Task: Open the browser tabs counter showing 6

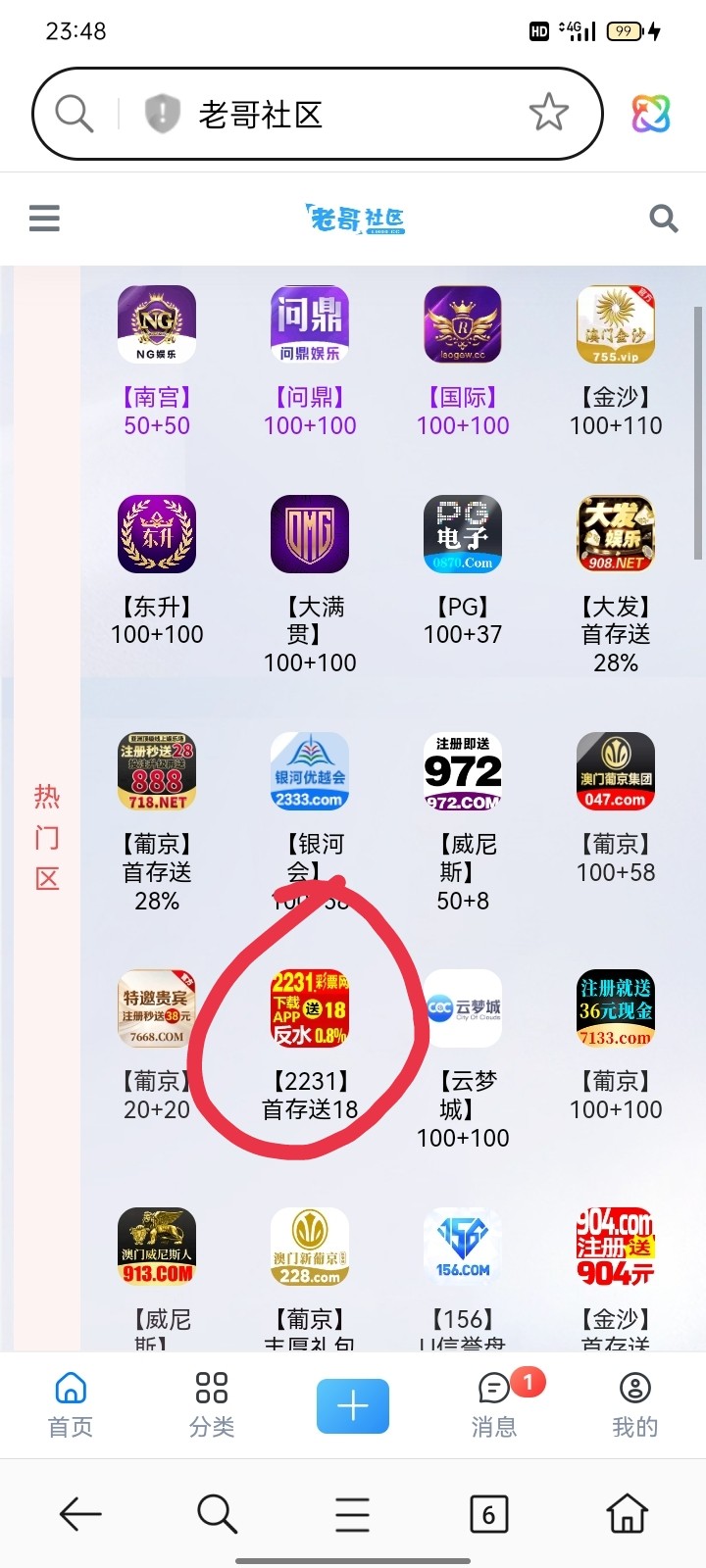Action: click(488, 1515)
